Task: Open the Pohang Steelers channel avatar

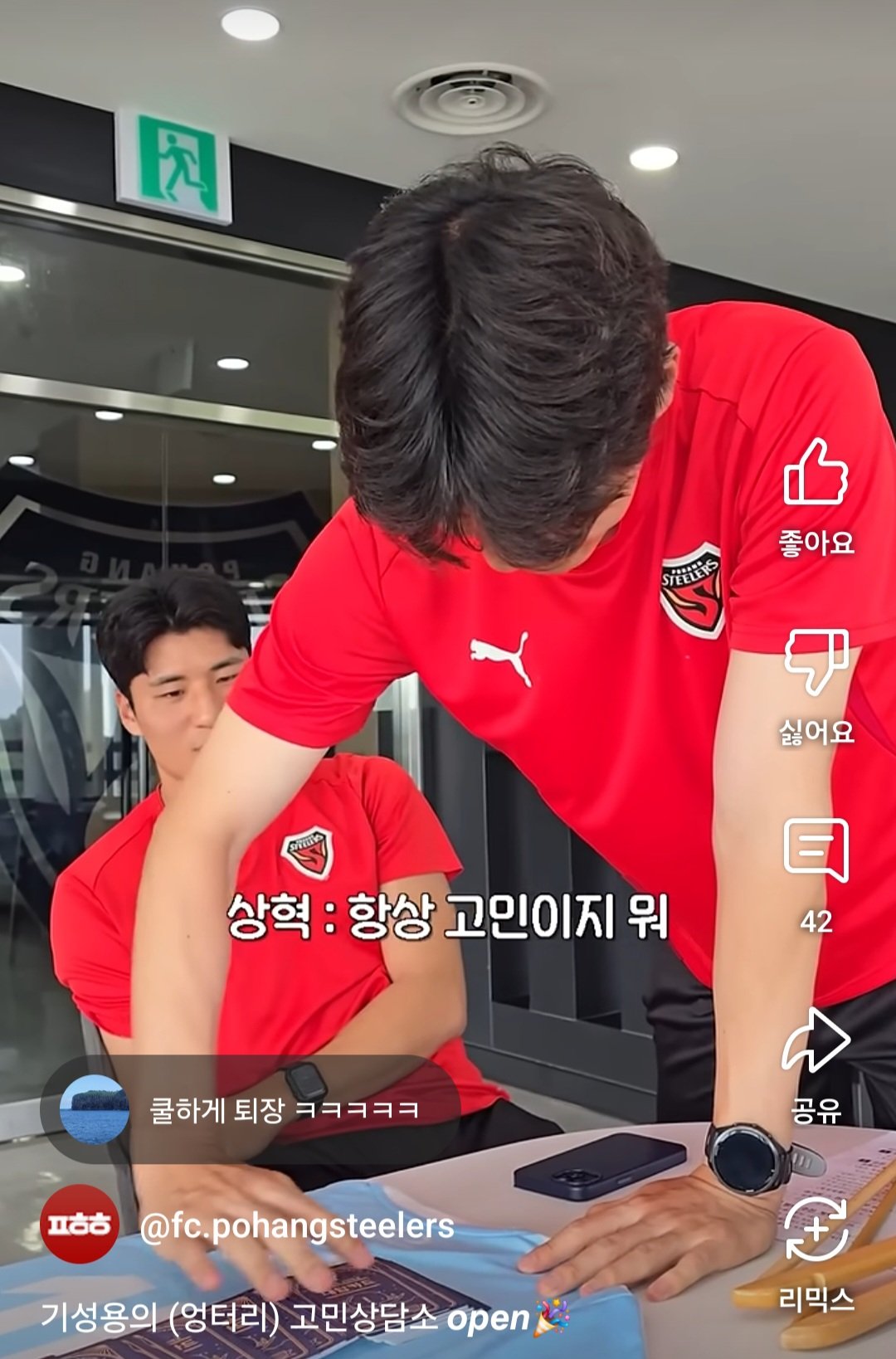Action: pos(80,1225)
